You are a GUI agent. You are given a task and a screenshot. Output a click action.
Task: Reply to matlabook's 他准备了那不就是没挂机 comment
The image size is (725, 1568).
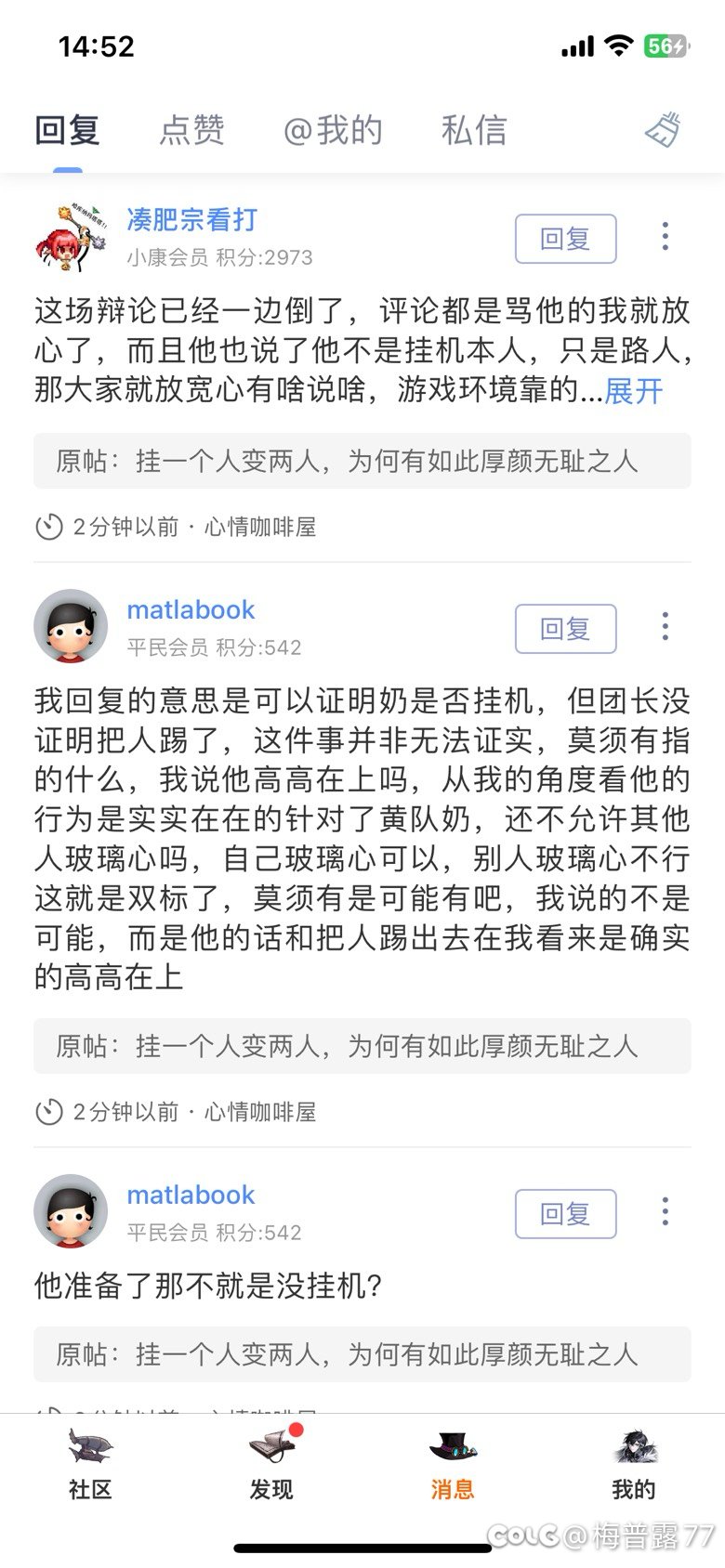[565, 1213]
